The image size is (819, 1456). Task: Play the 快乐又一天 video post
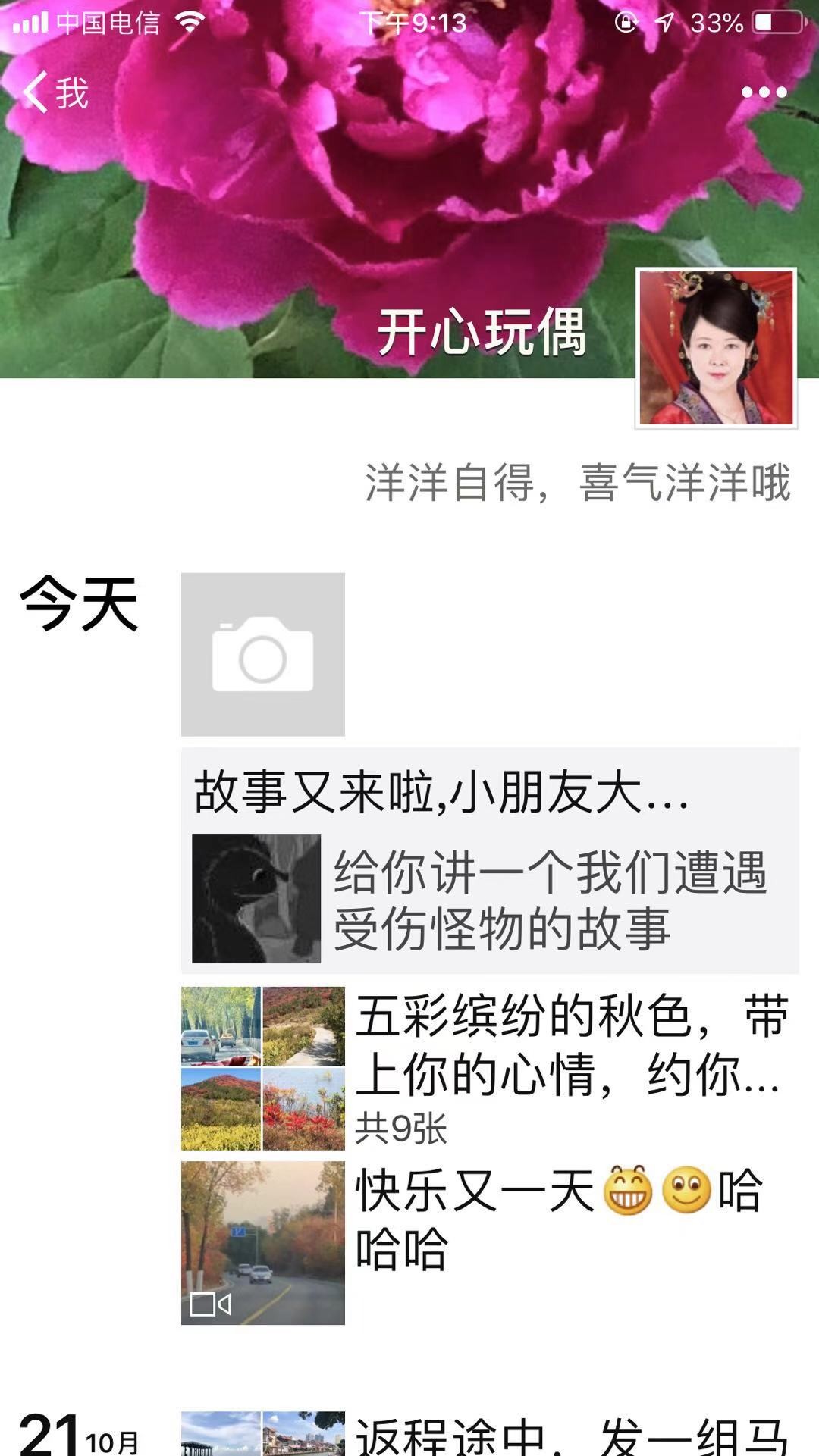(262, 1242)
